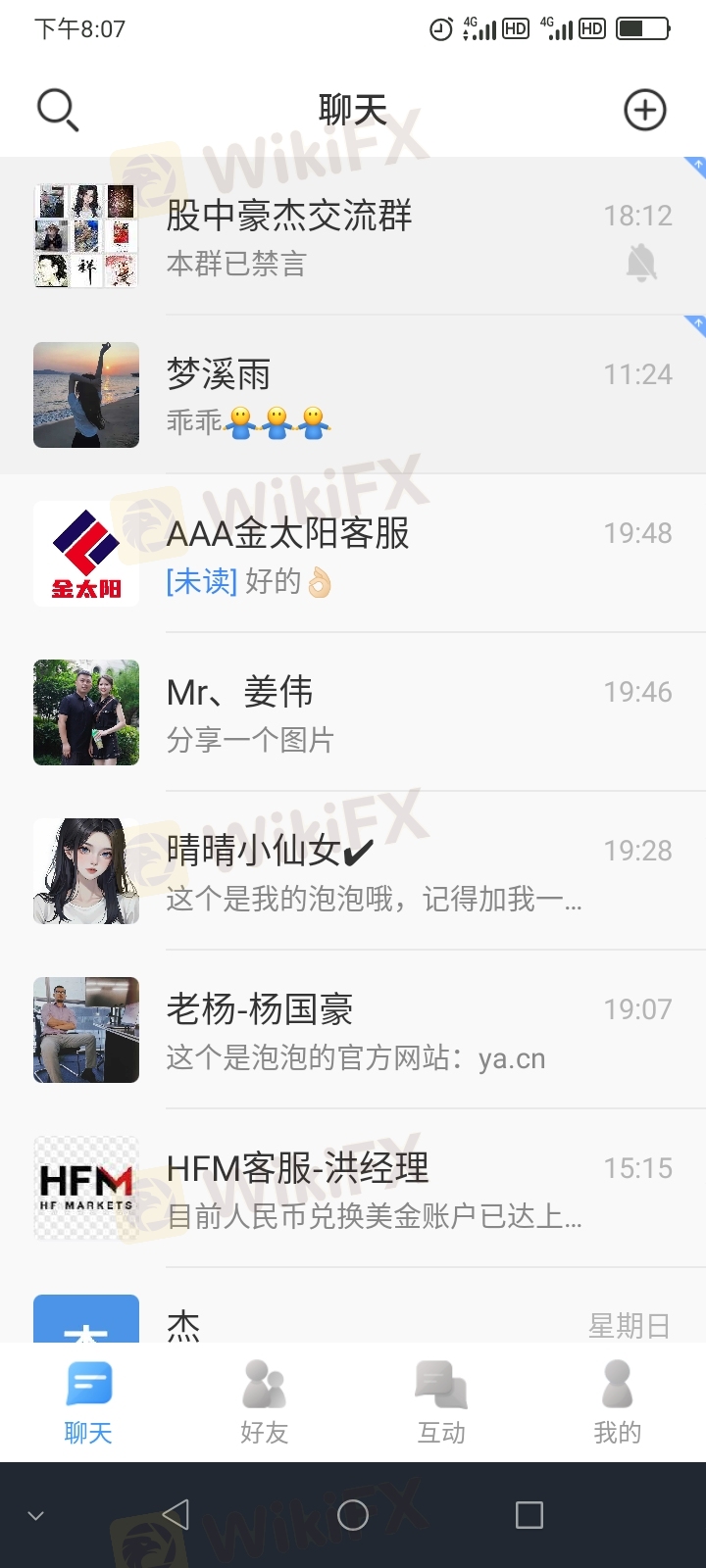The image size is (706, 1568).
Task: Open the search magnifier icon
Action: (x=57, y=110)
